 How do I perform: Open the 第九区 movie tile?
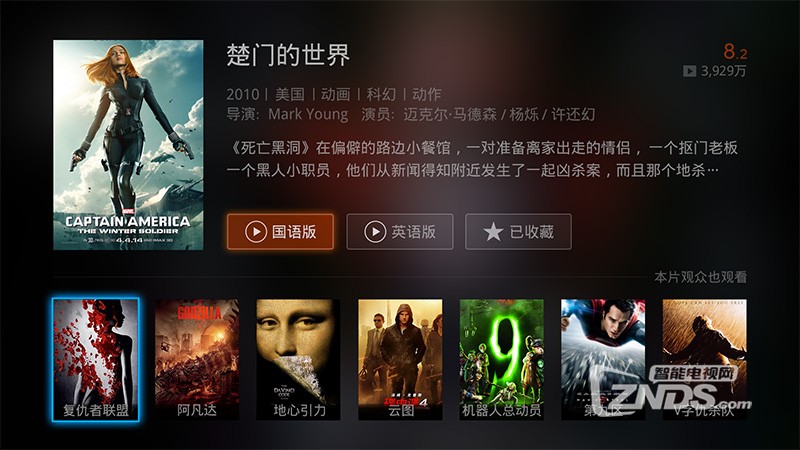pyautogui.click(x=603, y=358)
